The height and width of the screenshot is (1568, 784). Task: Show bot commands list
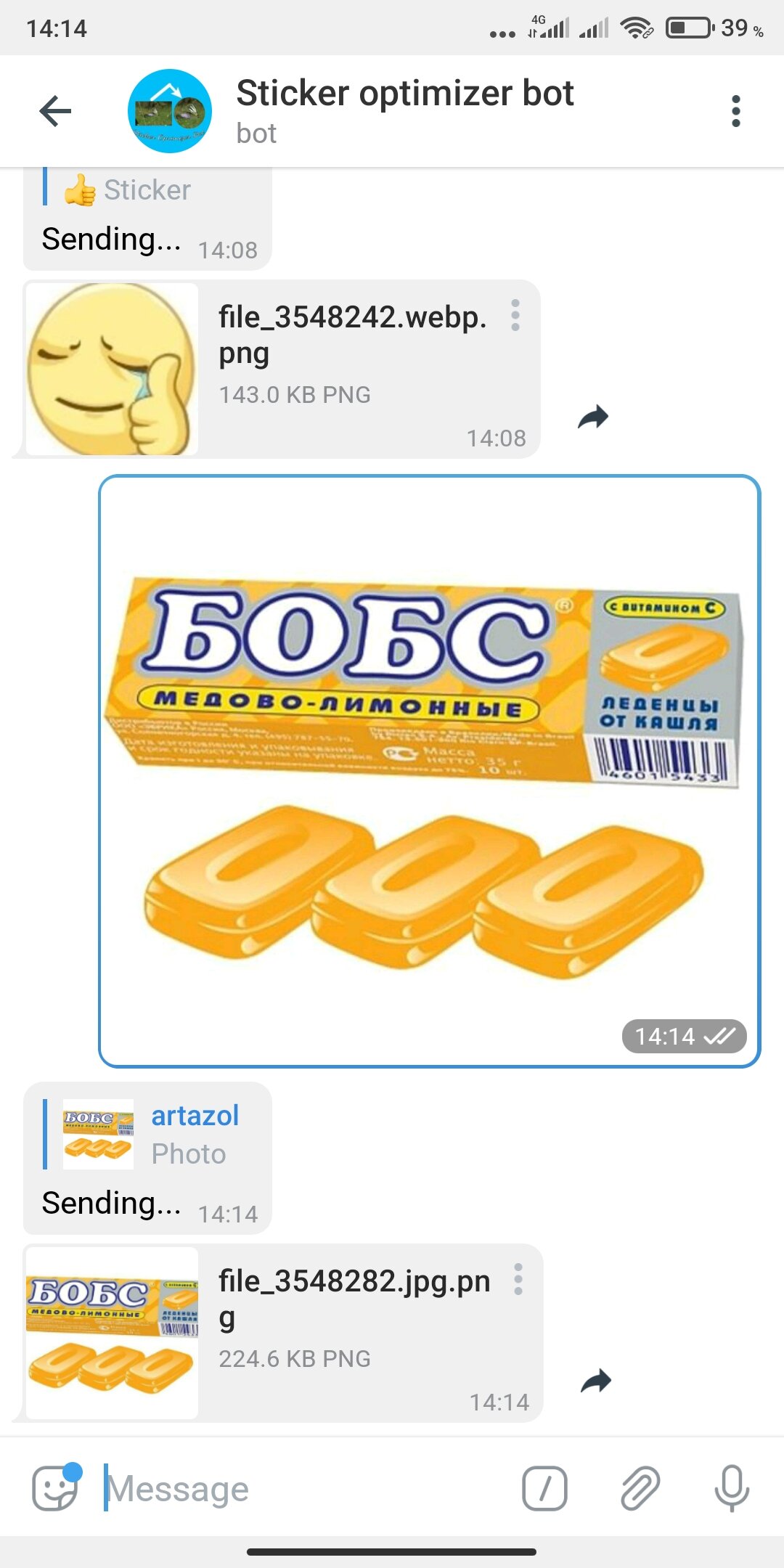coord(544,1488)
